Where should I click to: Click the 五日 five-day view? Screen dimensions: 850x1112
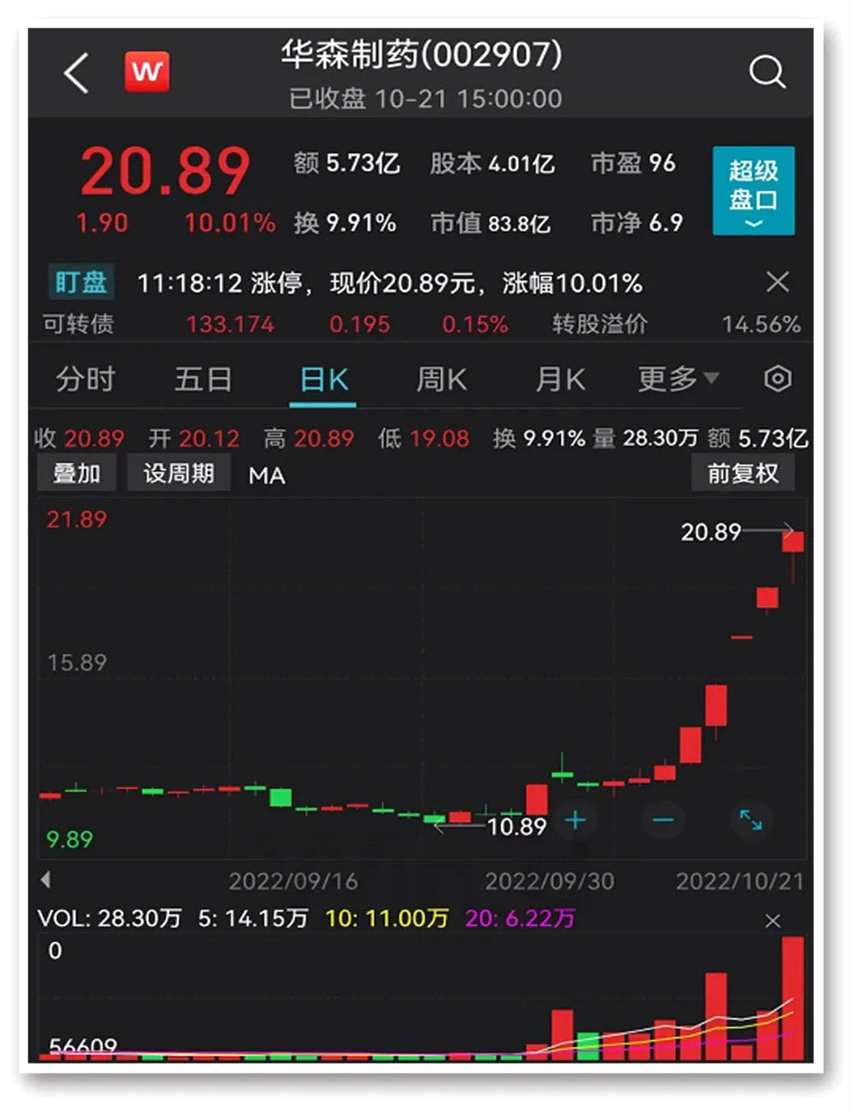point(203,379)
